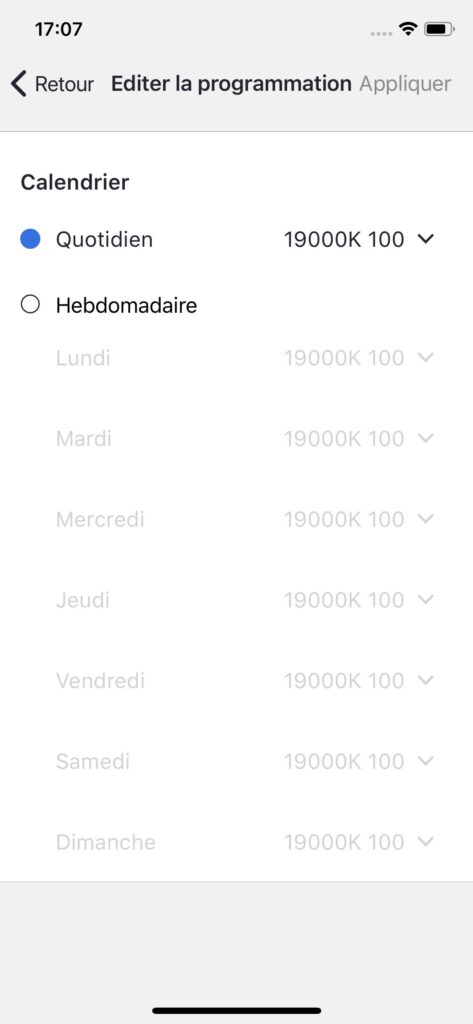The height and width of the screenshot is (1024, 473).
Task: Open the Samedi preset dropdown
Action: [x=359, y=761]
